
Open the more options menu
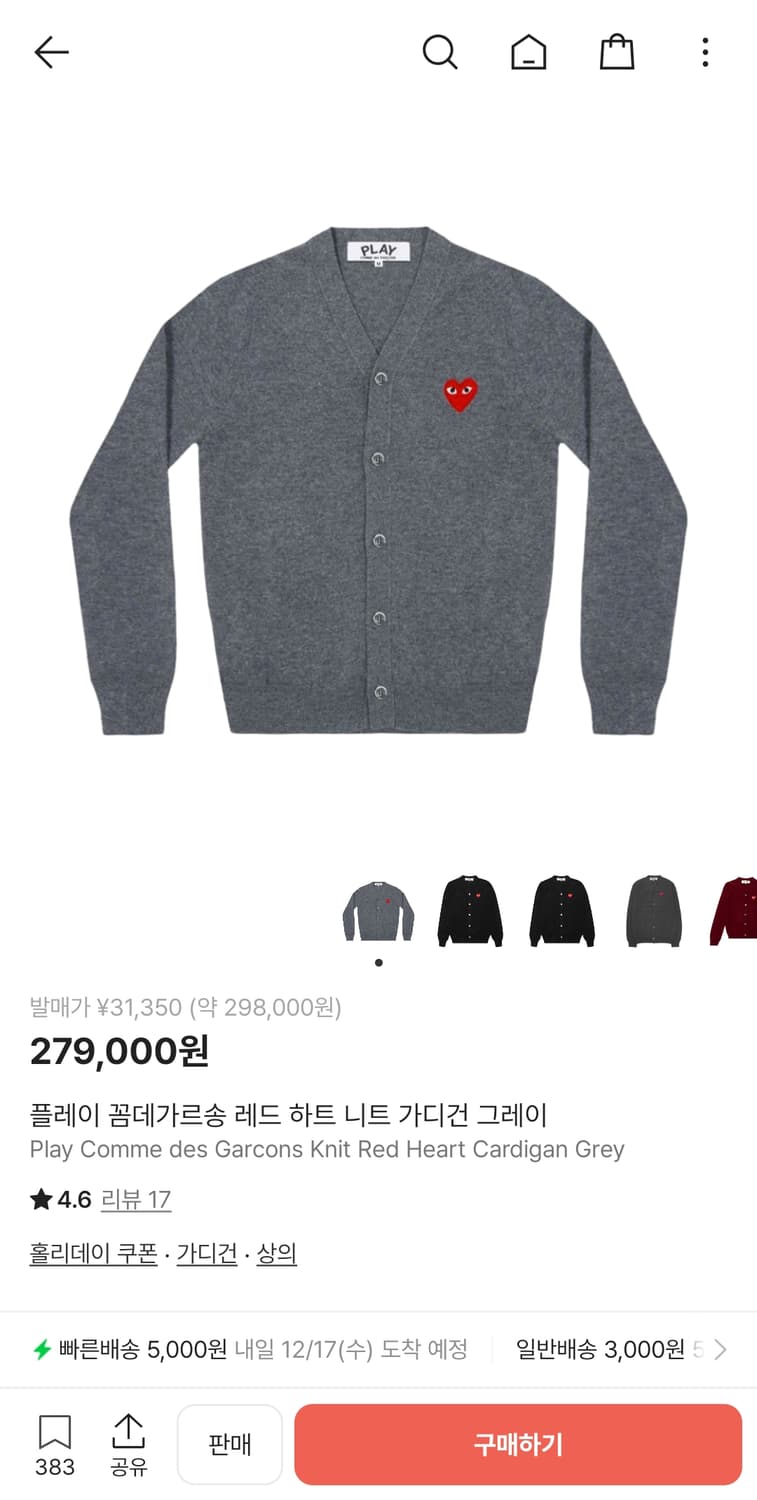705,52
